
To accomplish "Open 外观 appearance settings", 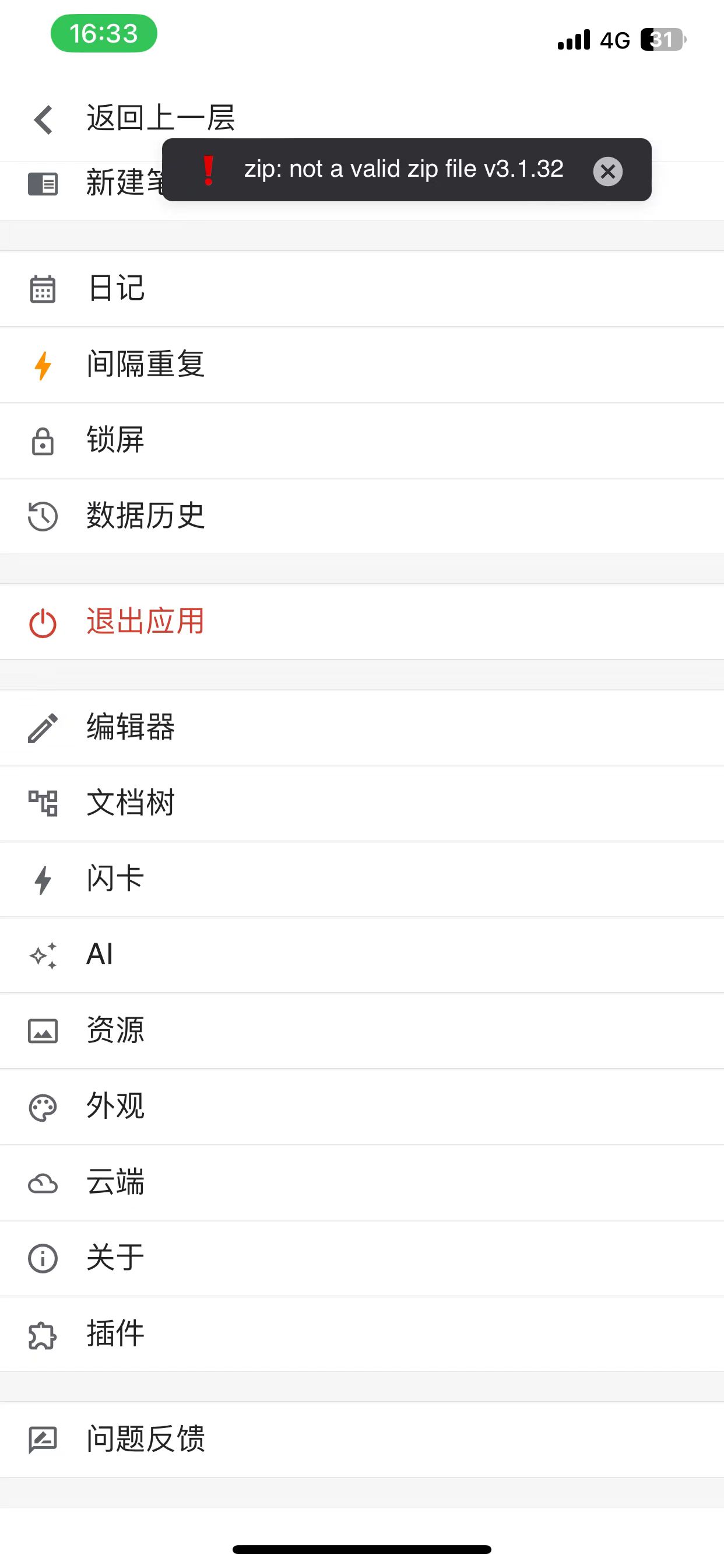I will (115, 1106).
